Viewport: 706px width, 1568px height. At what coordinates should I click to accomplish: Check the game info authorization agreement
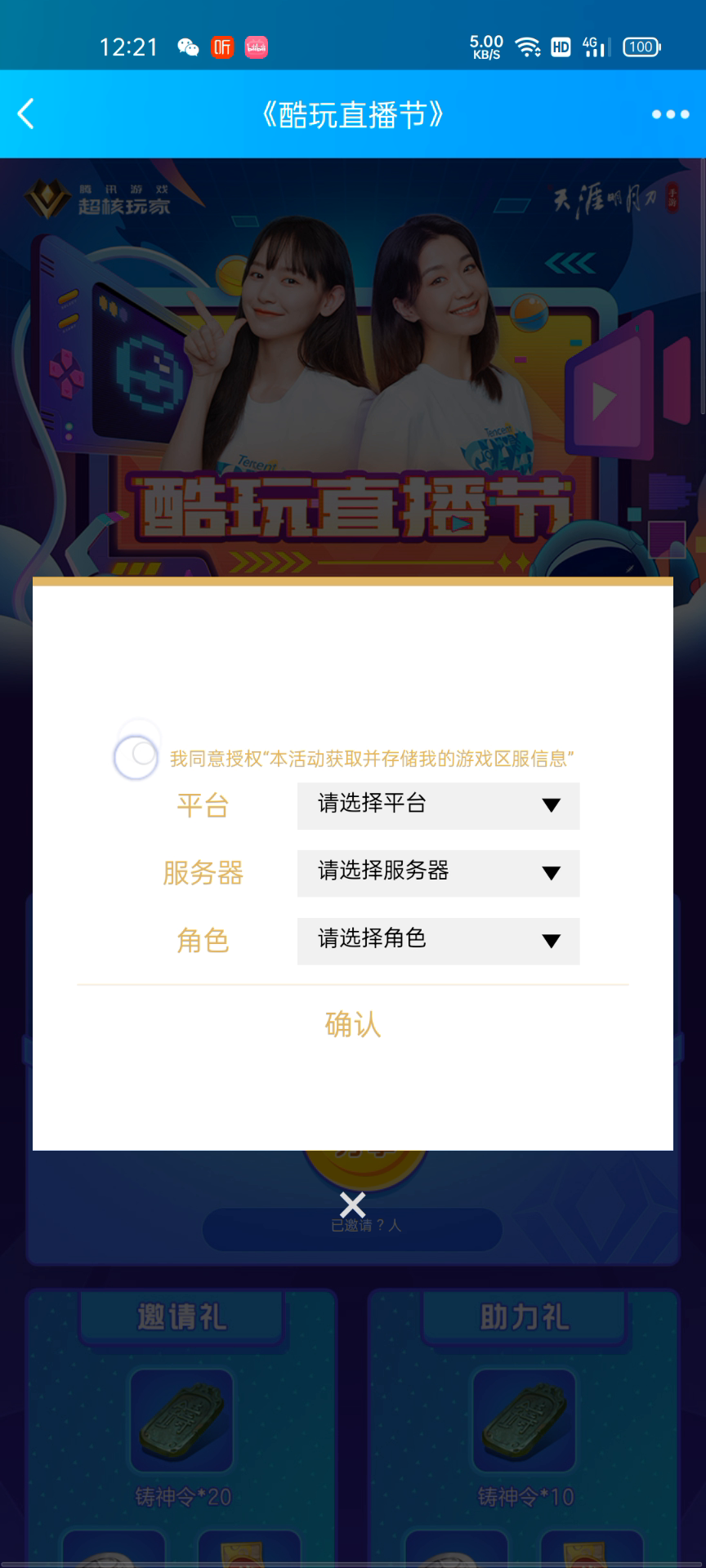136,757
